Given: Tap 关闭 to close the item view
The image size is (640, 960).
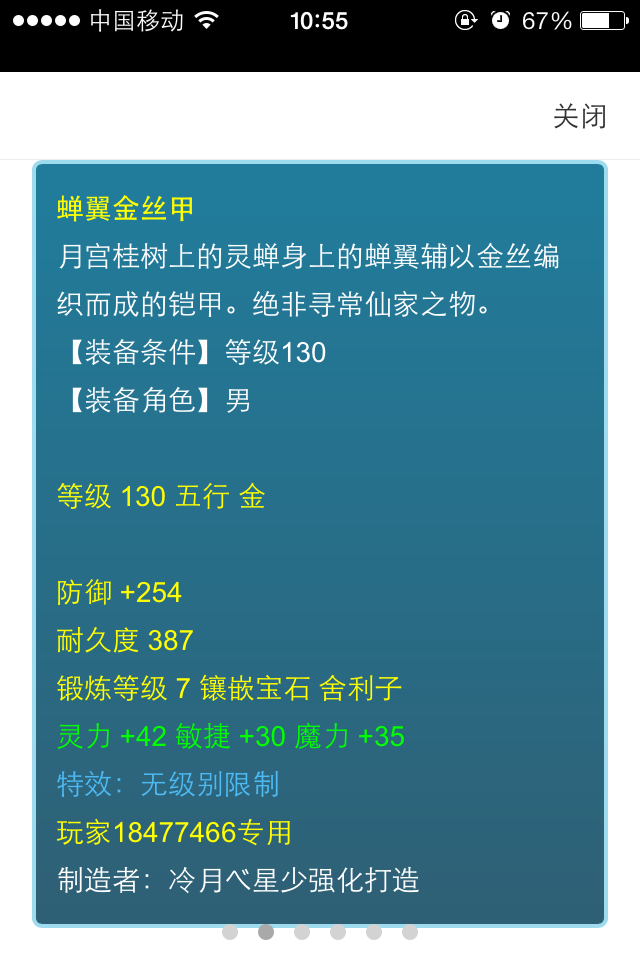Looking at the screenshot, I should tap(580, 116).
